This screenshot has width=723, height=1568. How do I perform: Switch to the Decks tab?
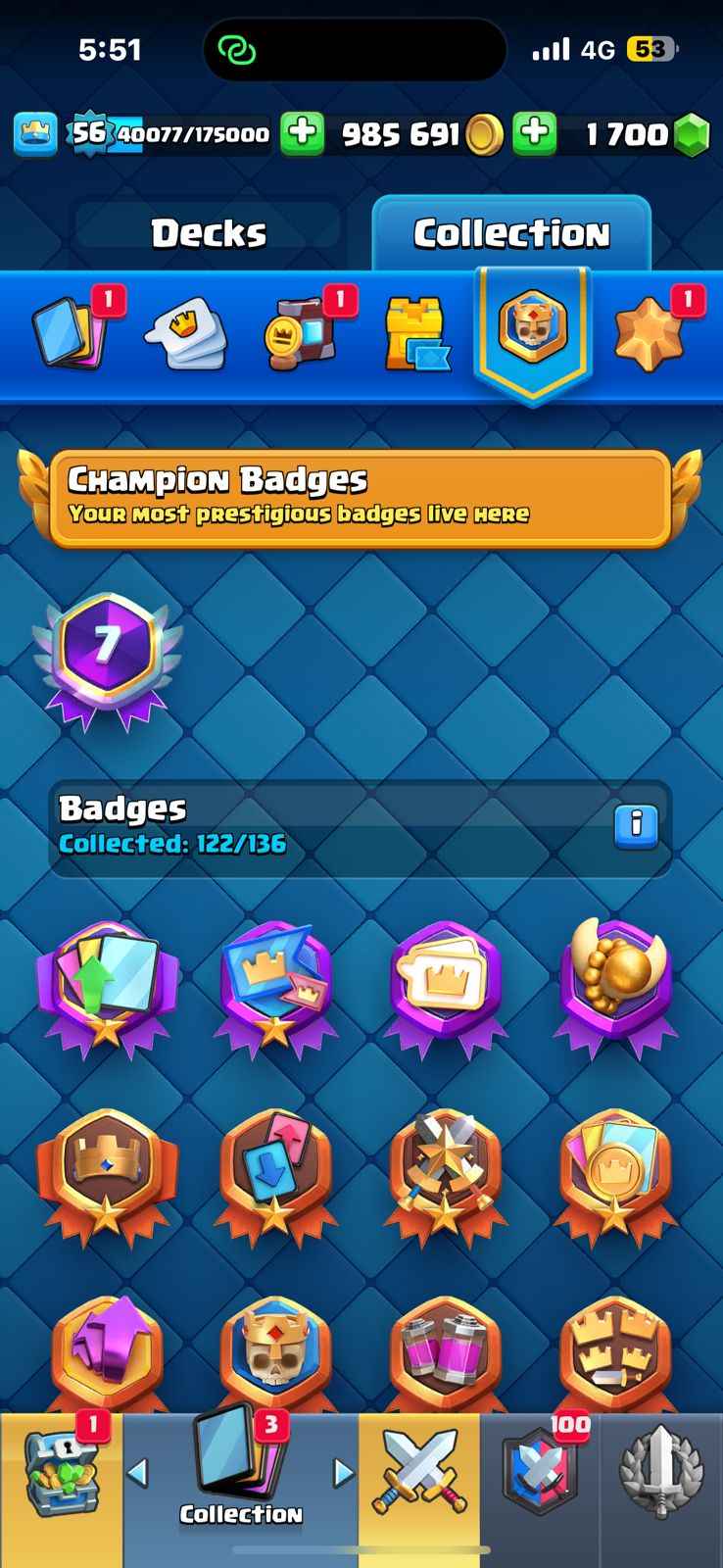(x=208, y=233)
